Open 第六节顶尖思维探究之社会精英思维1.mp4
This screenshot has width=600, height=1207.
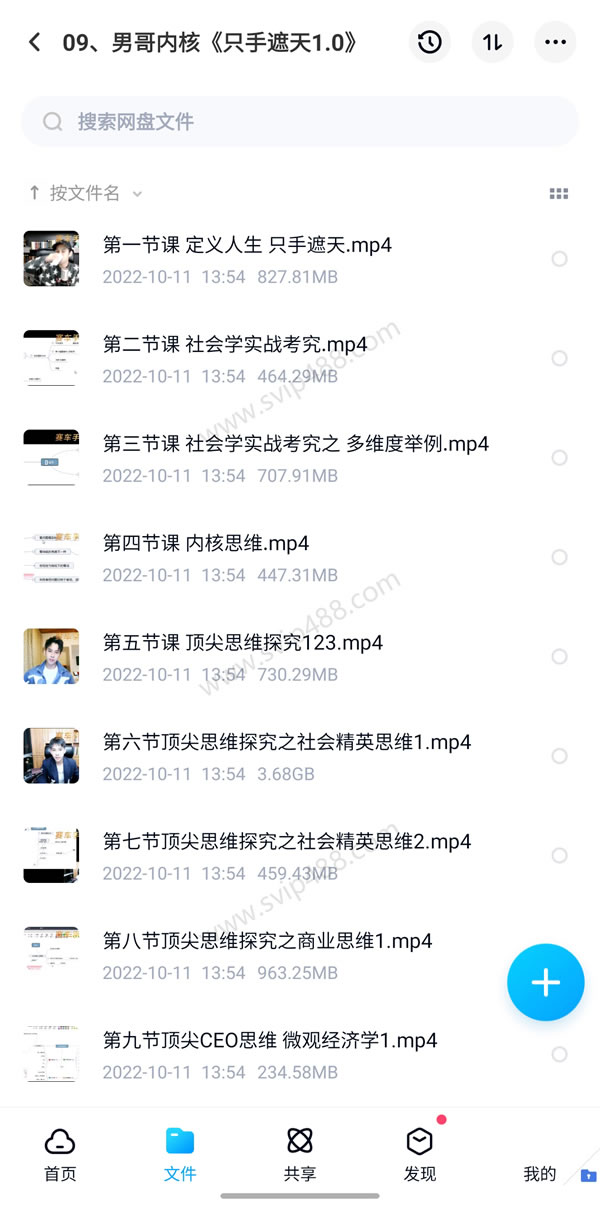click(x=286, y=742)
